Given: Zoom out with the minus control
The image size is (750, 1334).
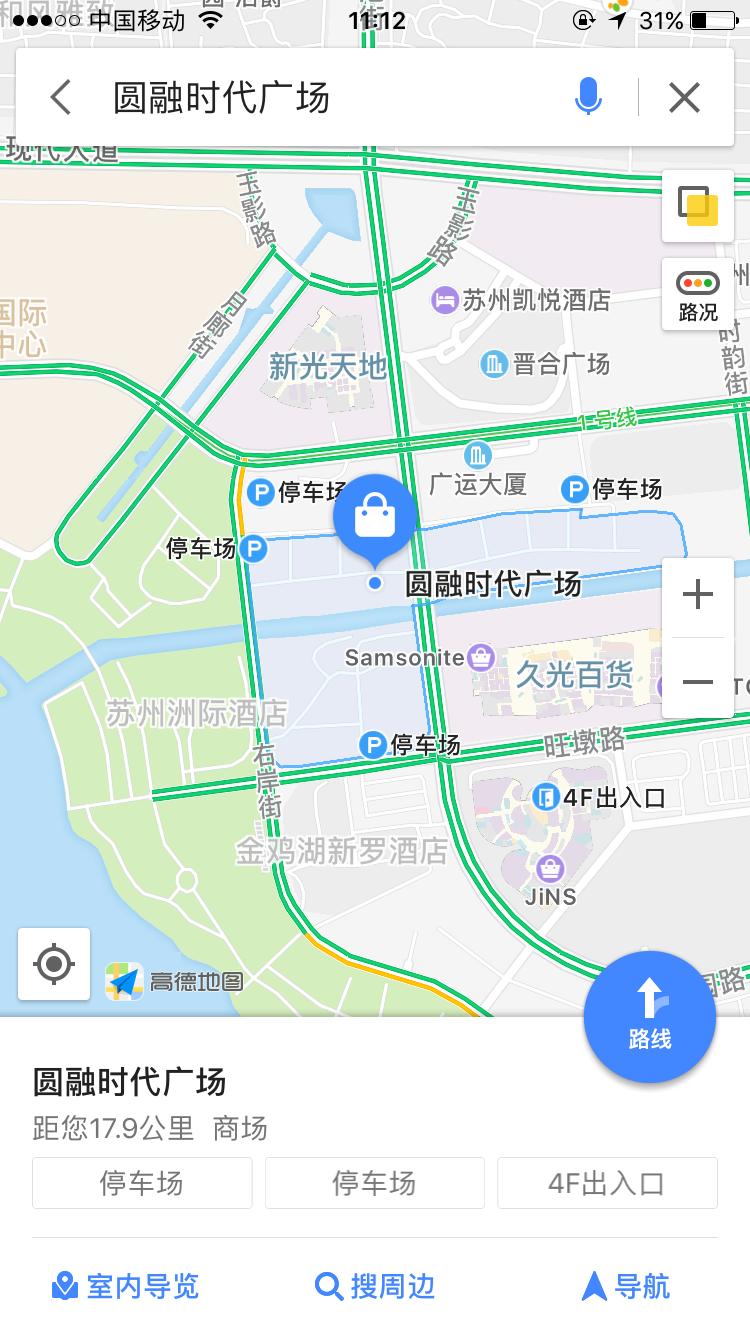Looking at the screenshot, I should [x=697, y=682].
